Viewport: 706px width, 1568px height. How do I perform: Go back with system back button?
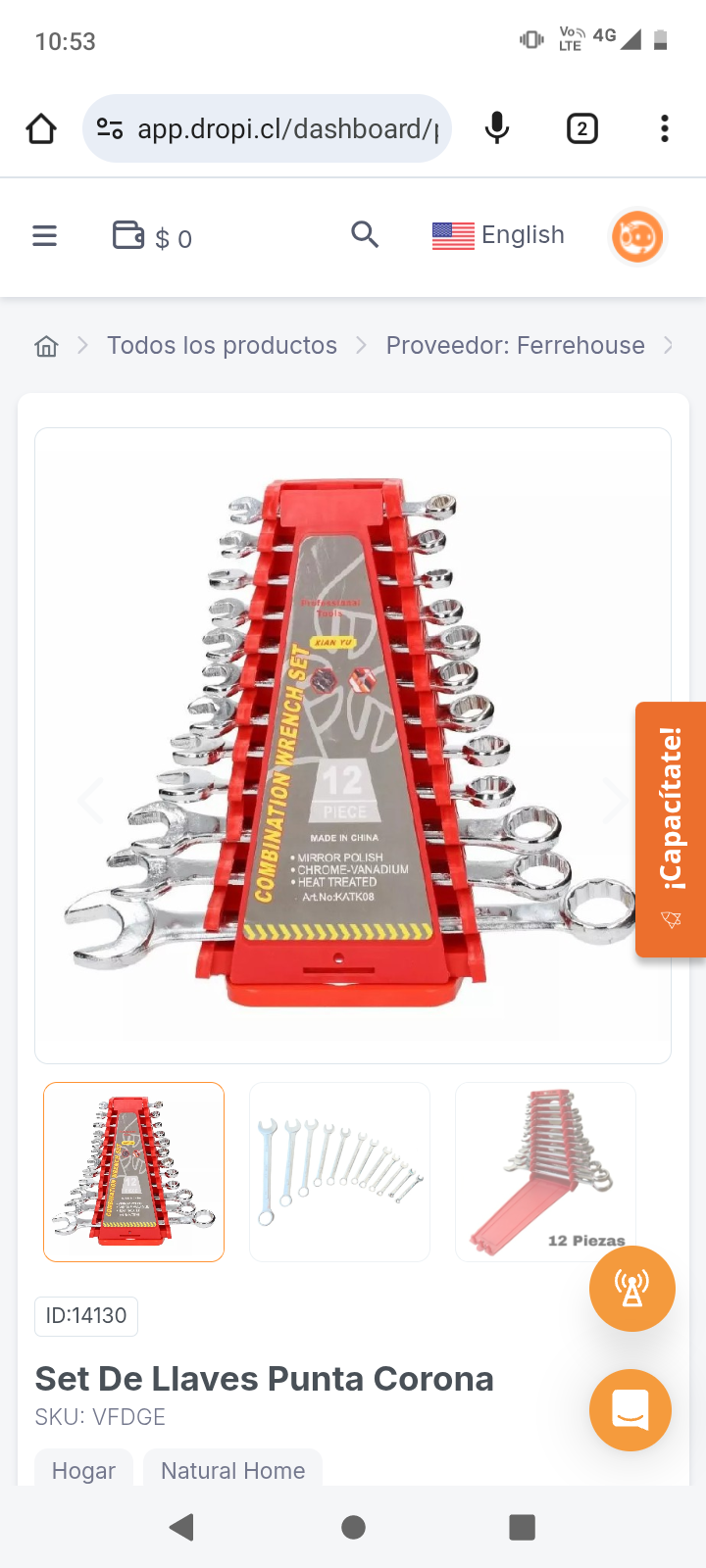point(181,1527)
